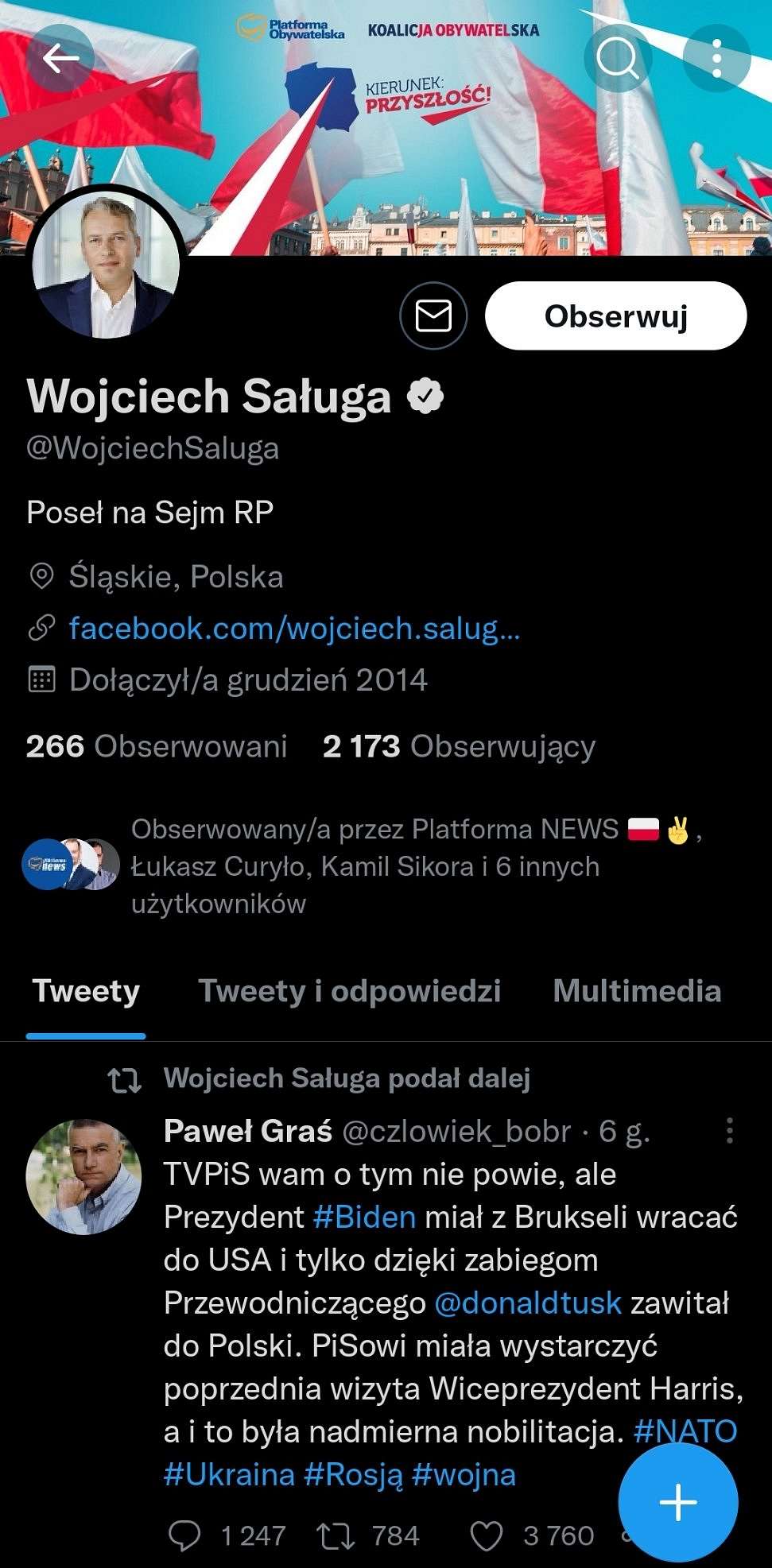Image resolution: width=772 pixels, height=1568 pixels.
Task: Select the Tweety tab
Action: tap(86, 991)
